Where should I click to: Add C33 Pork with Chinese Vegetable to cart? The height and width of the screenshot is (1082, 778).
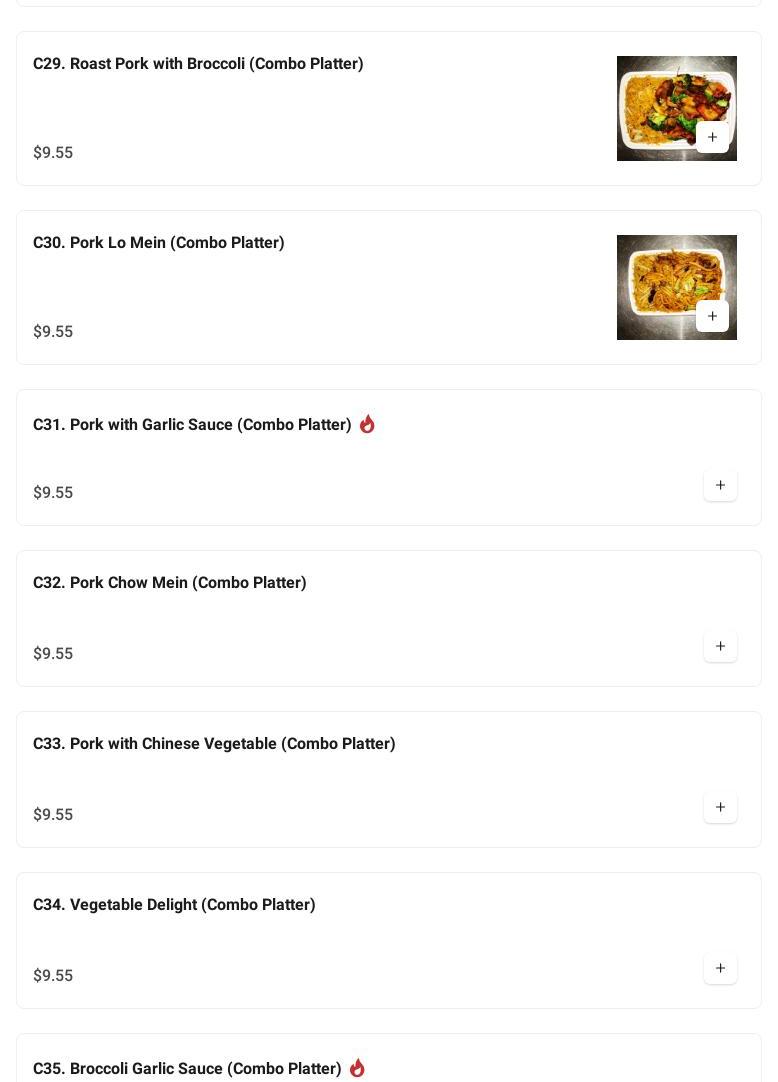(x=720, y=807)
